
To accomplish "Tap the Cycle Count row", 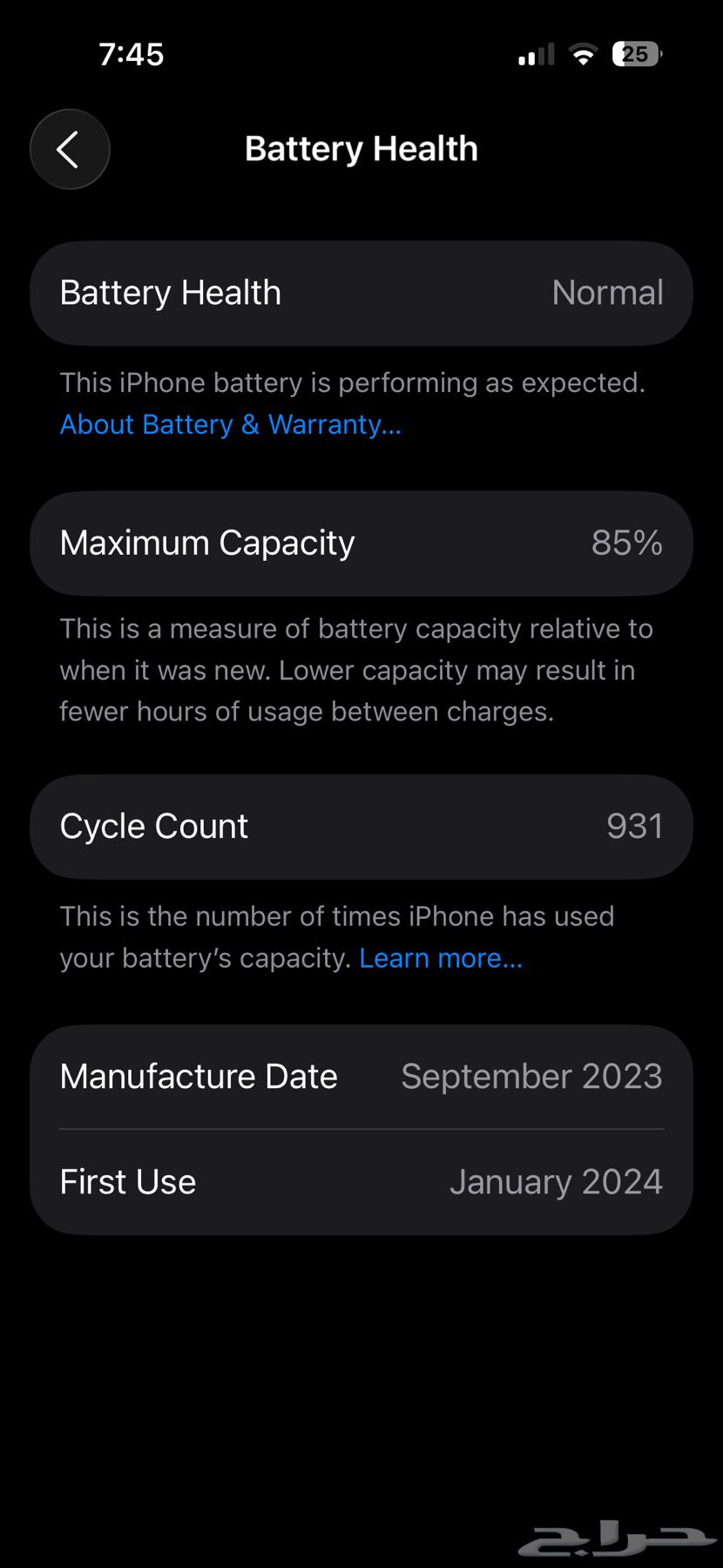I will tap(361, 826).
